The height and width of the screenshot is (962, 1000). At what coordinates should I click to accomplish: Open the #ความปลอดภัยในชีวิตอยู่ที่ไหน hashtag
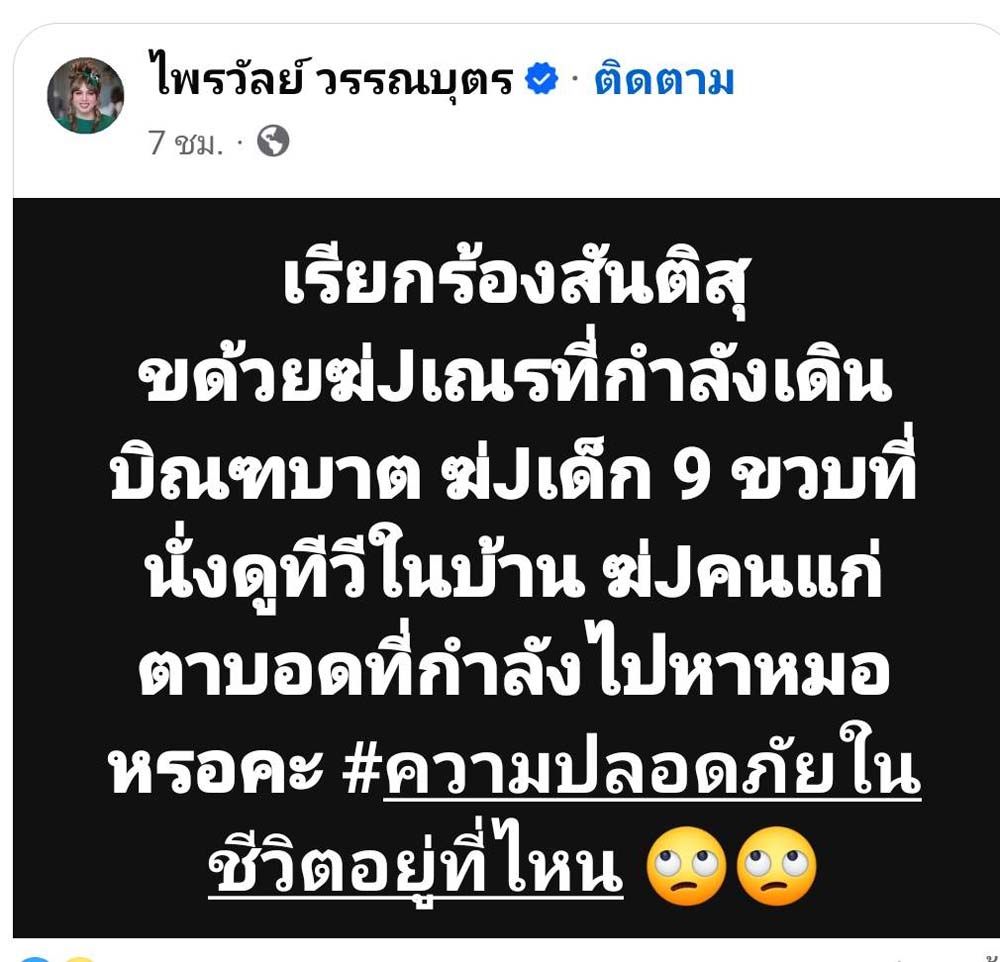650,777
